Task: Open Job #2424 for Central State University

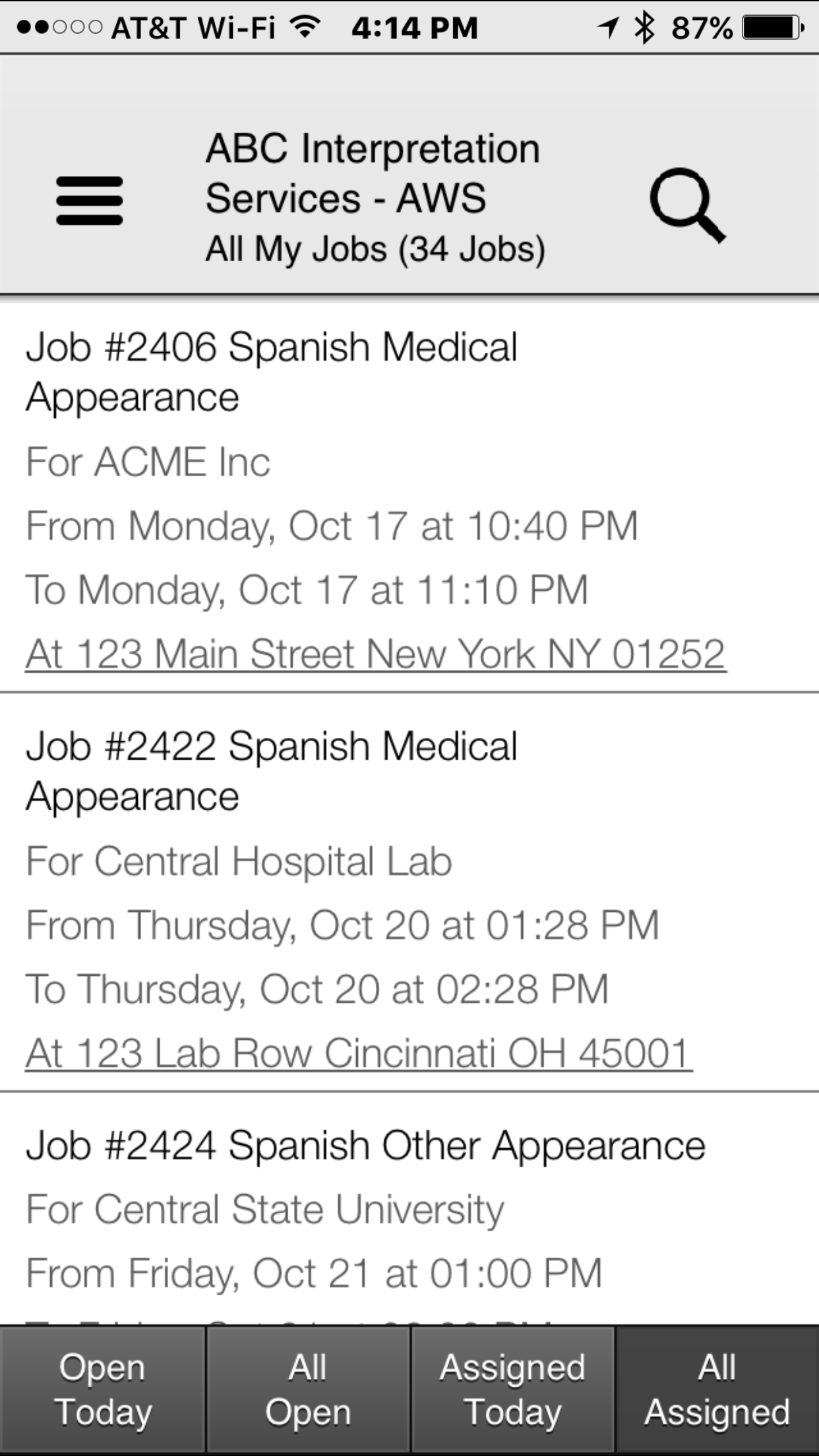Action: pos(365,1145)
